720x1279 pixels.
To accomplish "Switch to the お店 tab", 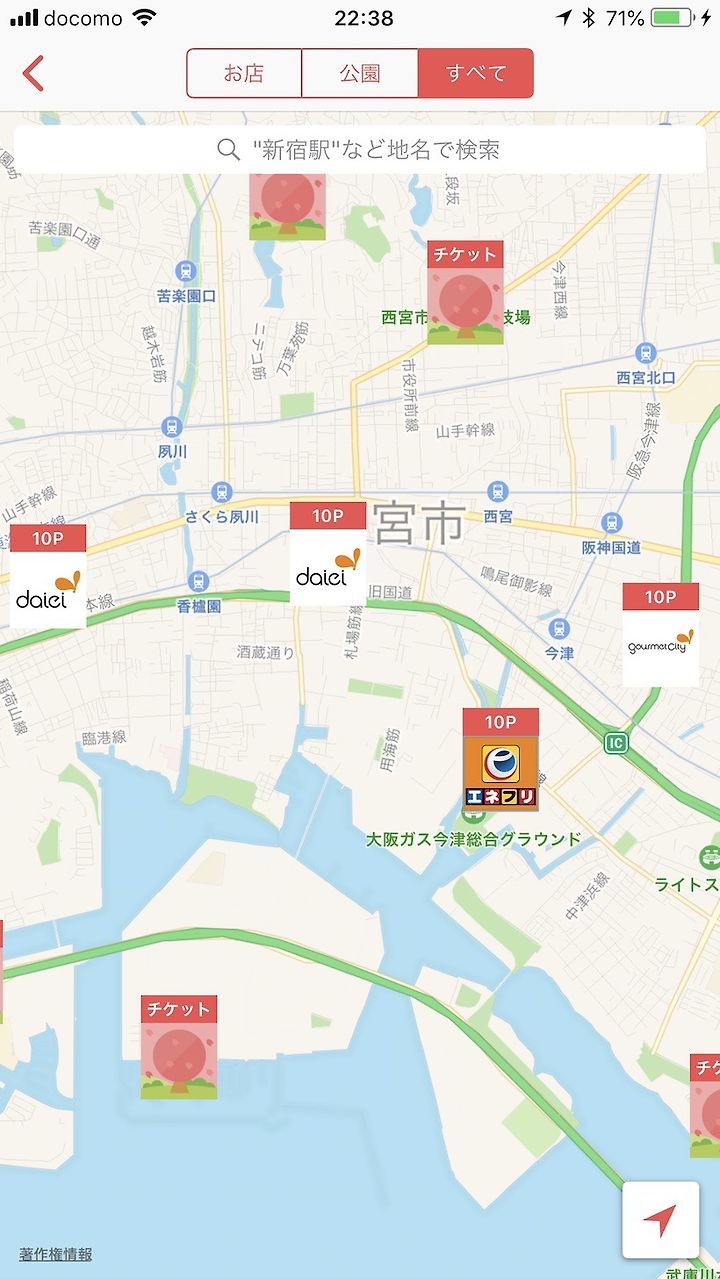I will tap(244, 73).
